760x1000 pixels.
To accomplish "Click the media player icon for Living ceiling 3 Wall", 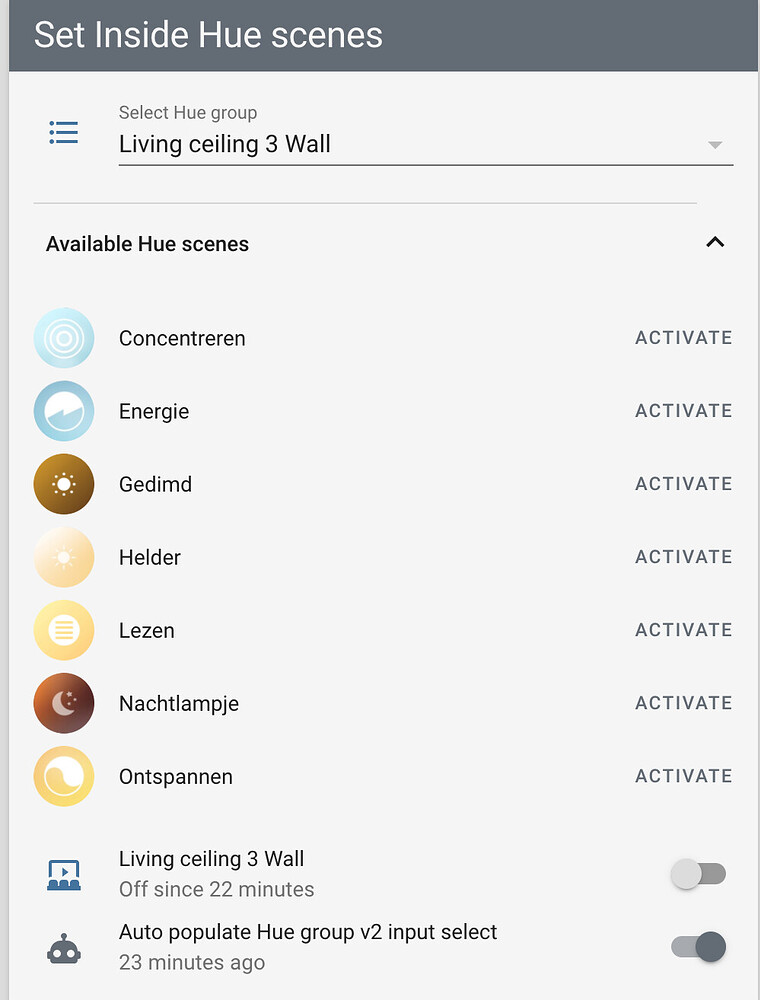I will click(x=63, y=873).
